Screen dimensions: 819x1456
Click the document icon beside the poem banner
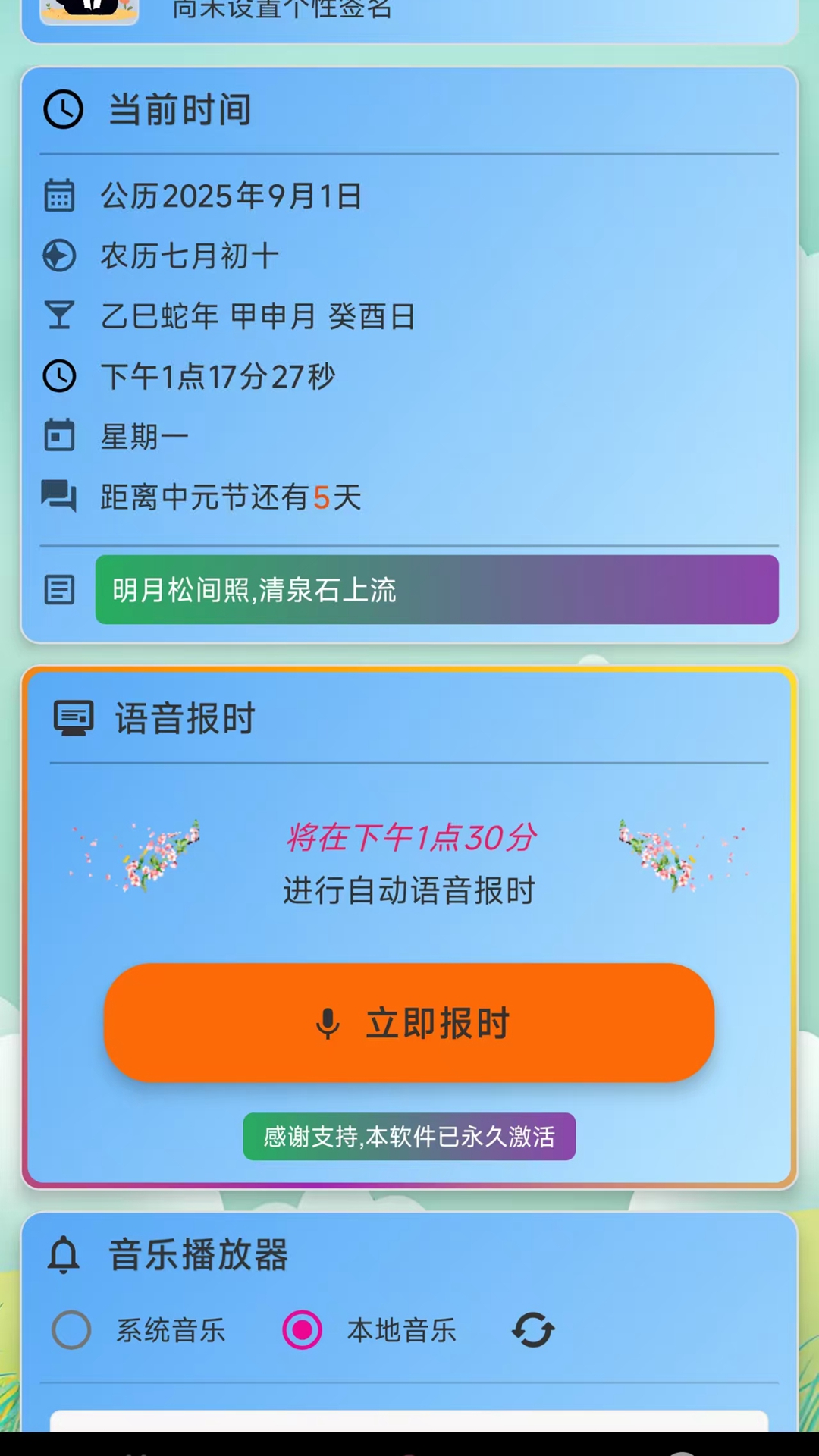(60, 591)
